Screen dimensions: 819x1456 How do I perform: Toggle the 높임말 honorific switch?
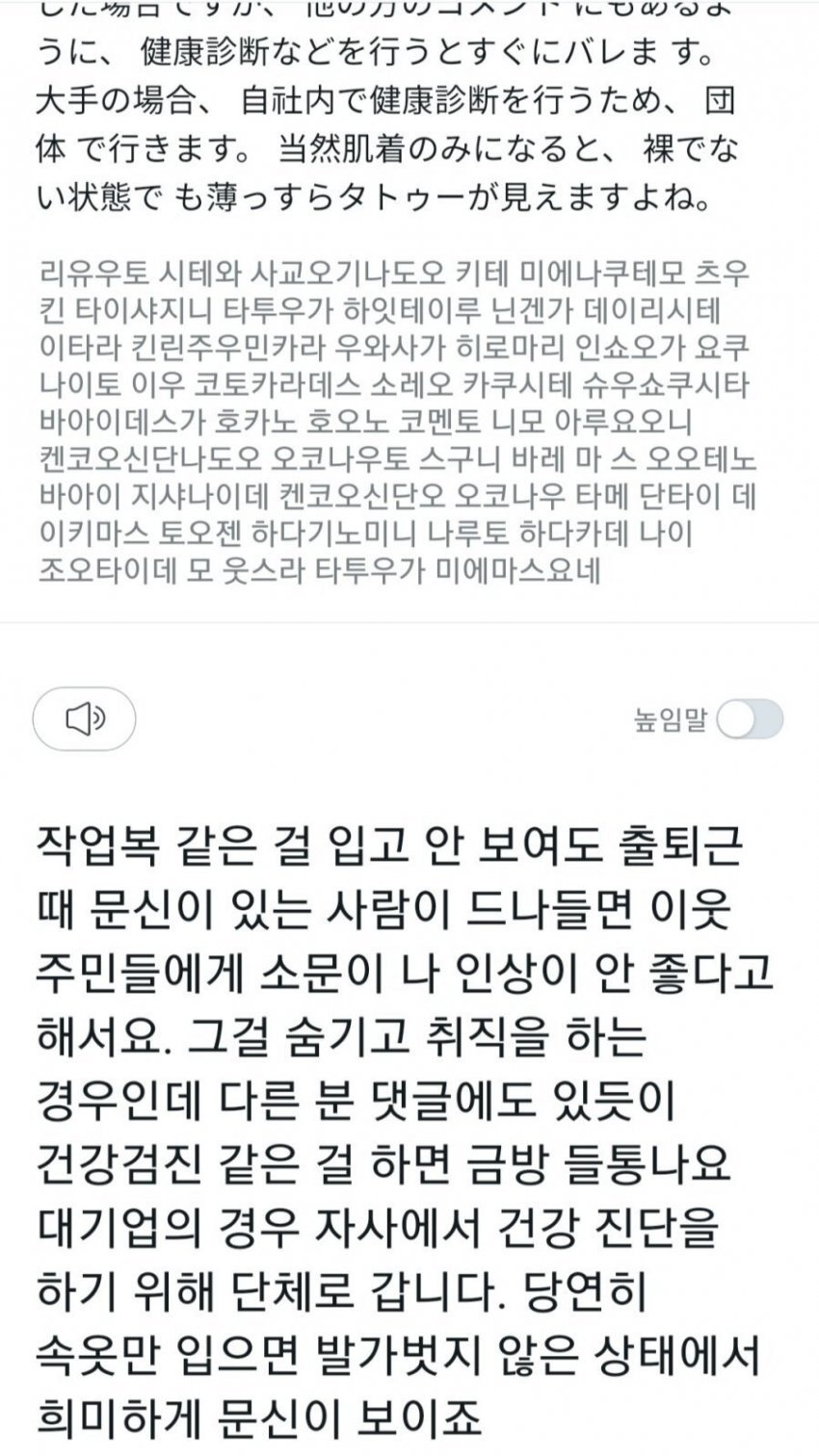[751, 719]
